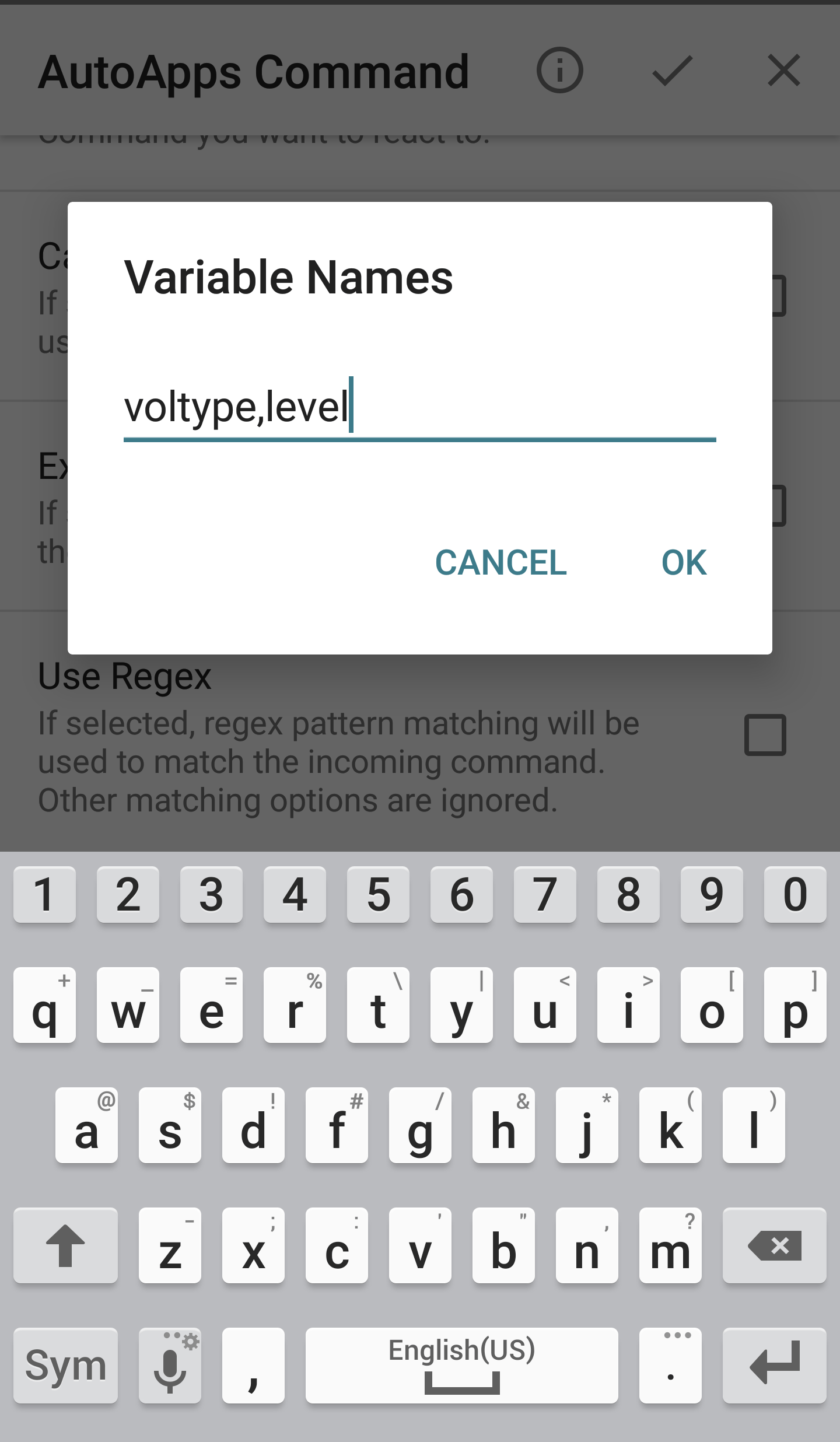The width and height of the screenshot is (840, 1442).
Task: Tap the voice input microphone key
Action: [170, 1366]
